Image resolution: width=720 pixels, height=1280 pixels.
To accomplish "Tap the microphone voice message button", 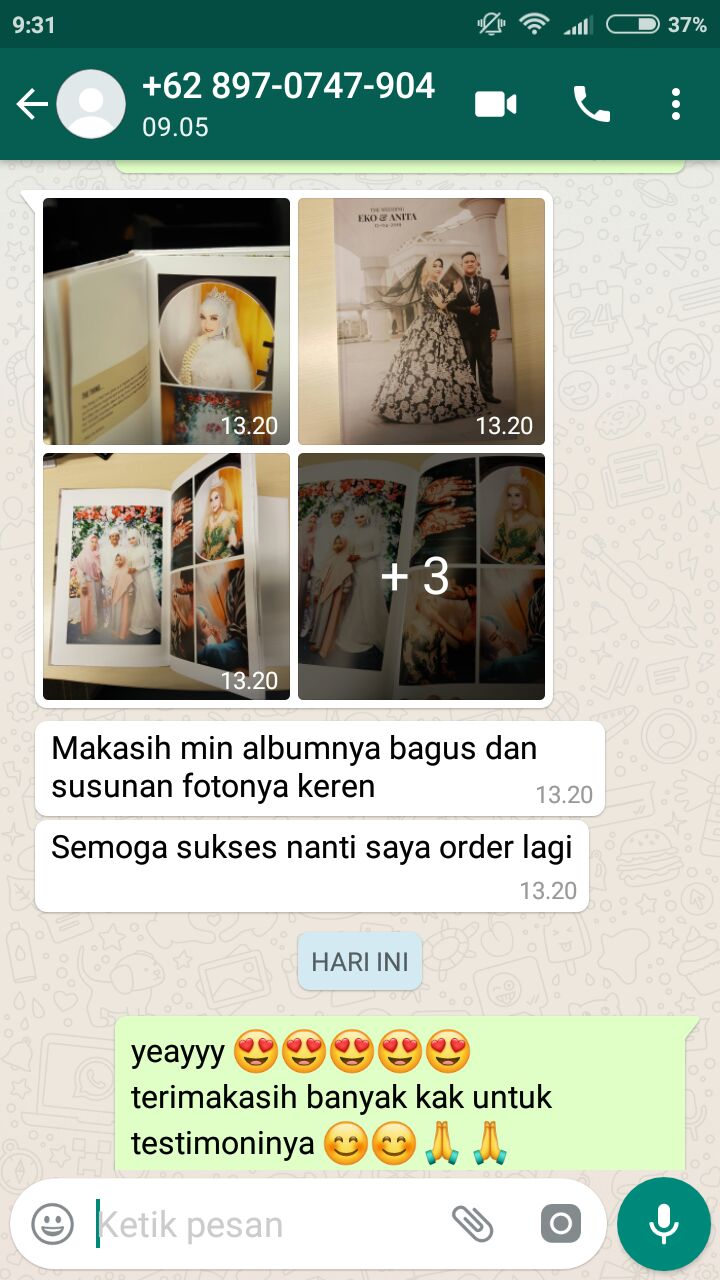I will point(664,1224).
